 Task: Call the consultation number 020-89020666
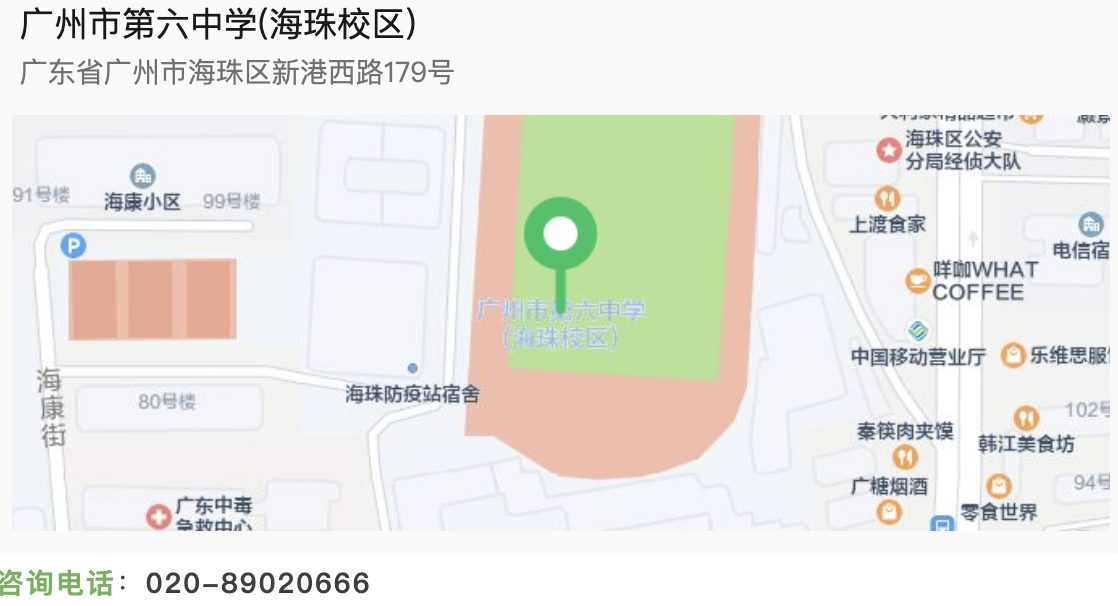(258, 583)
